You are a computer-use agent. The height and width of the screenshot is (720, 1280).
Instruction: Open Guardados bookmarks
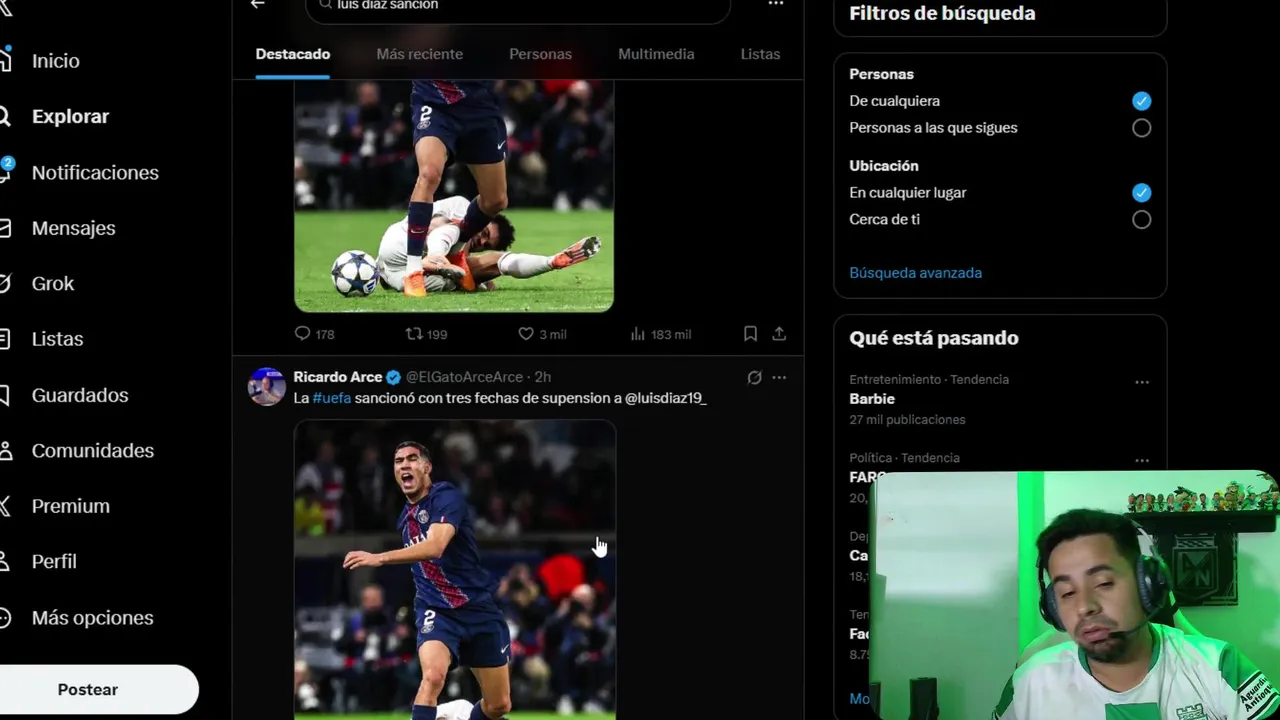coord(79,395)
